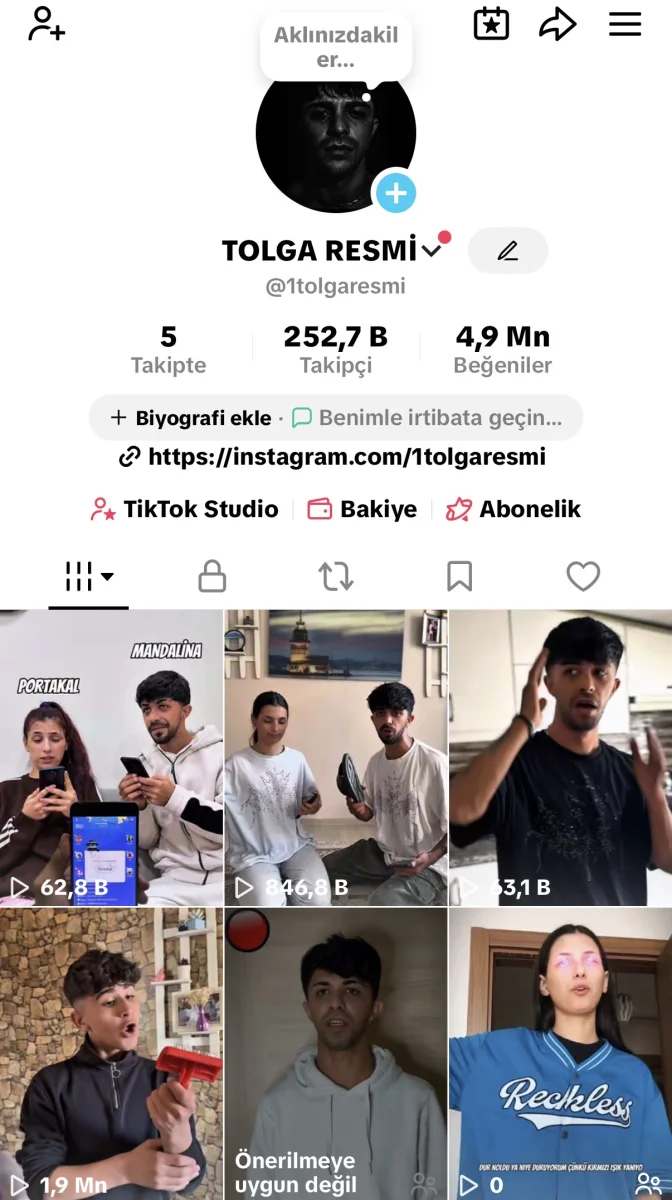The width and height of the screenshot is (672, 1200).
Task: View the Takipçi followers list
Action: (336, 349)
